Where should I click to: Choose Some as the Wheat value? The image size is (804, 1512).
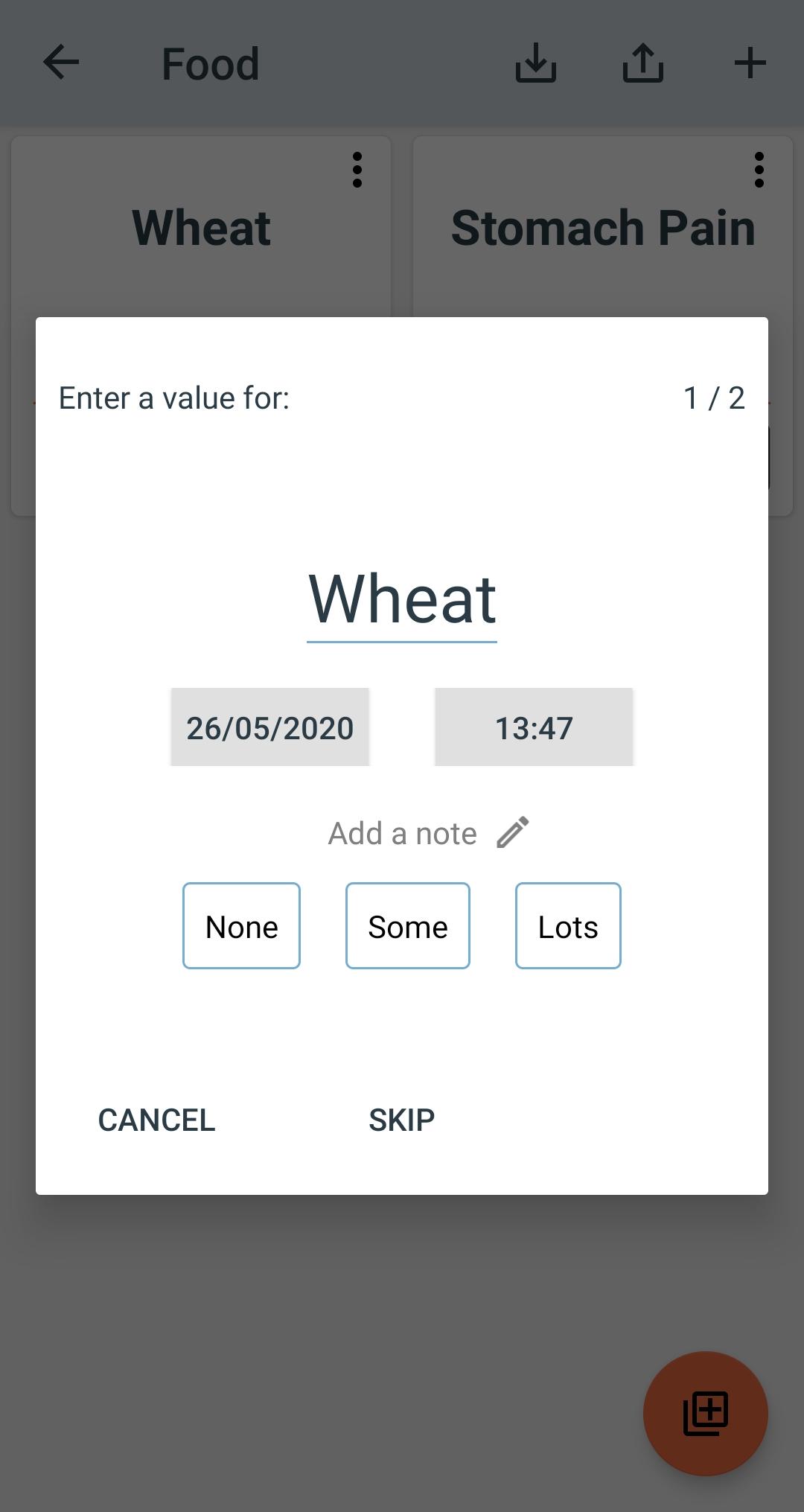[x=407, y=925]
